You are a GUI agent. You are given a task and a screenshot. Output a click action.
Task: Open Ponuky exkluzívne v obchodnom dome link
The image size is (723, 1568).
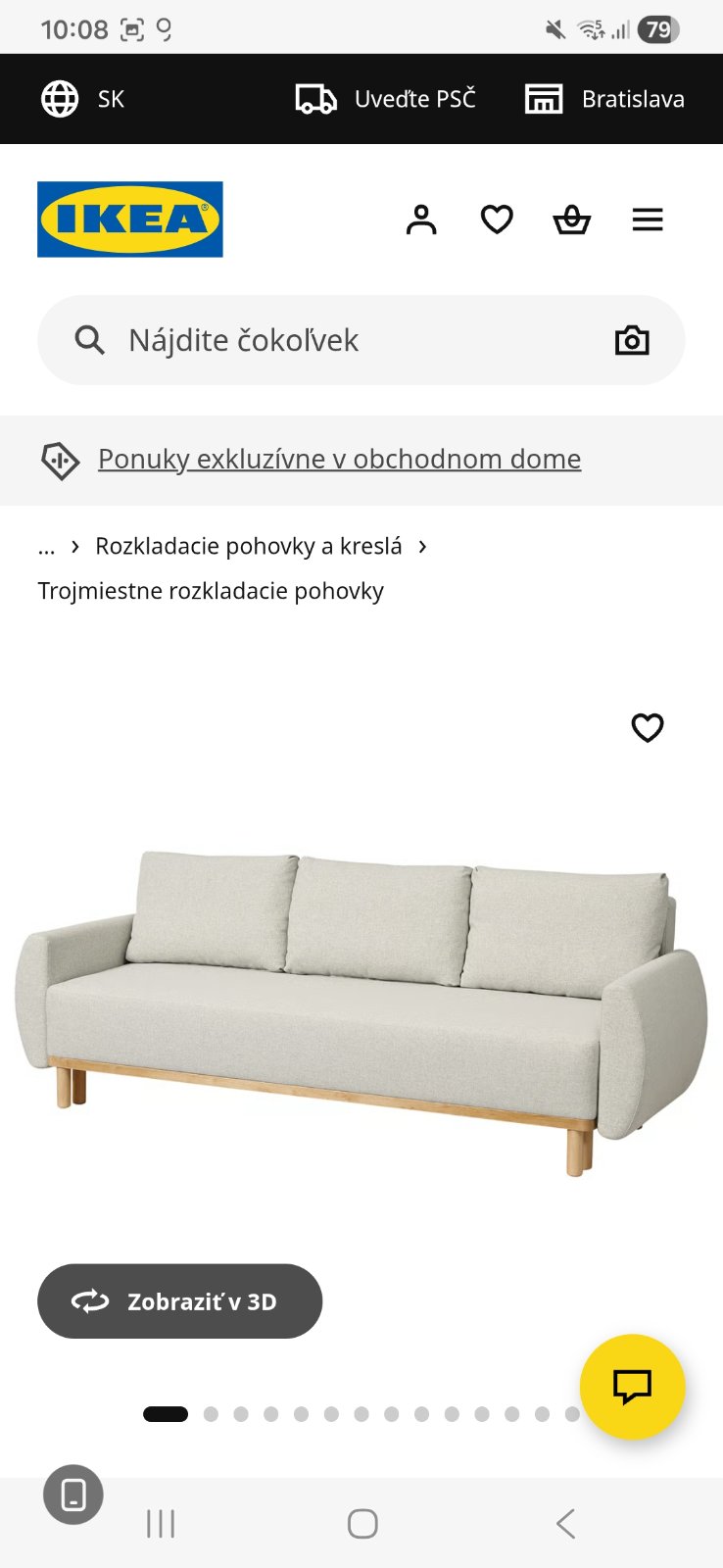pyautogui.click(x=339, y=459)
